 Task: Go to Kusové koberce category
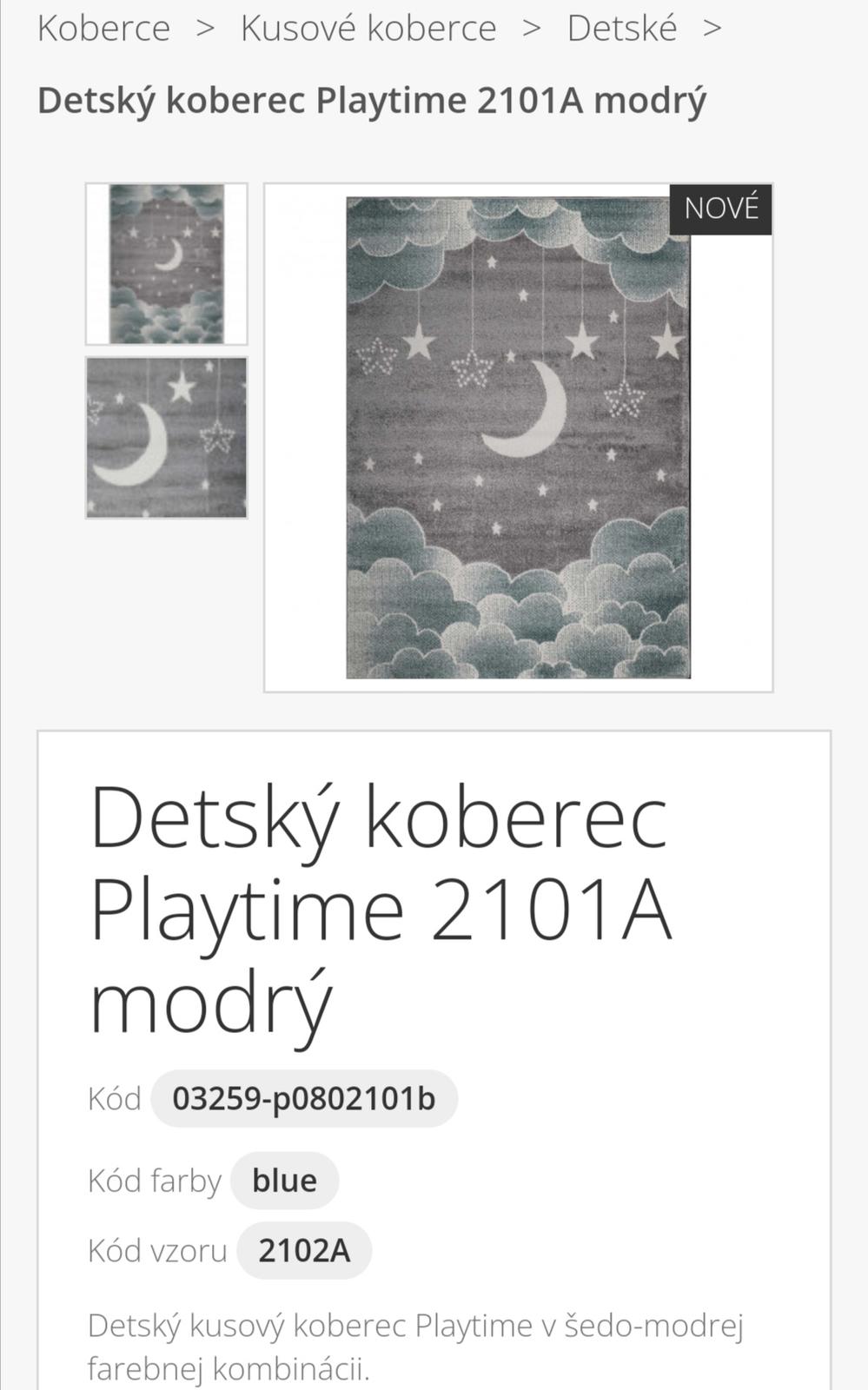click(x=368, y=28)
